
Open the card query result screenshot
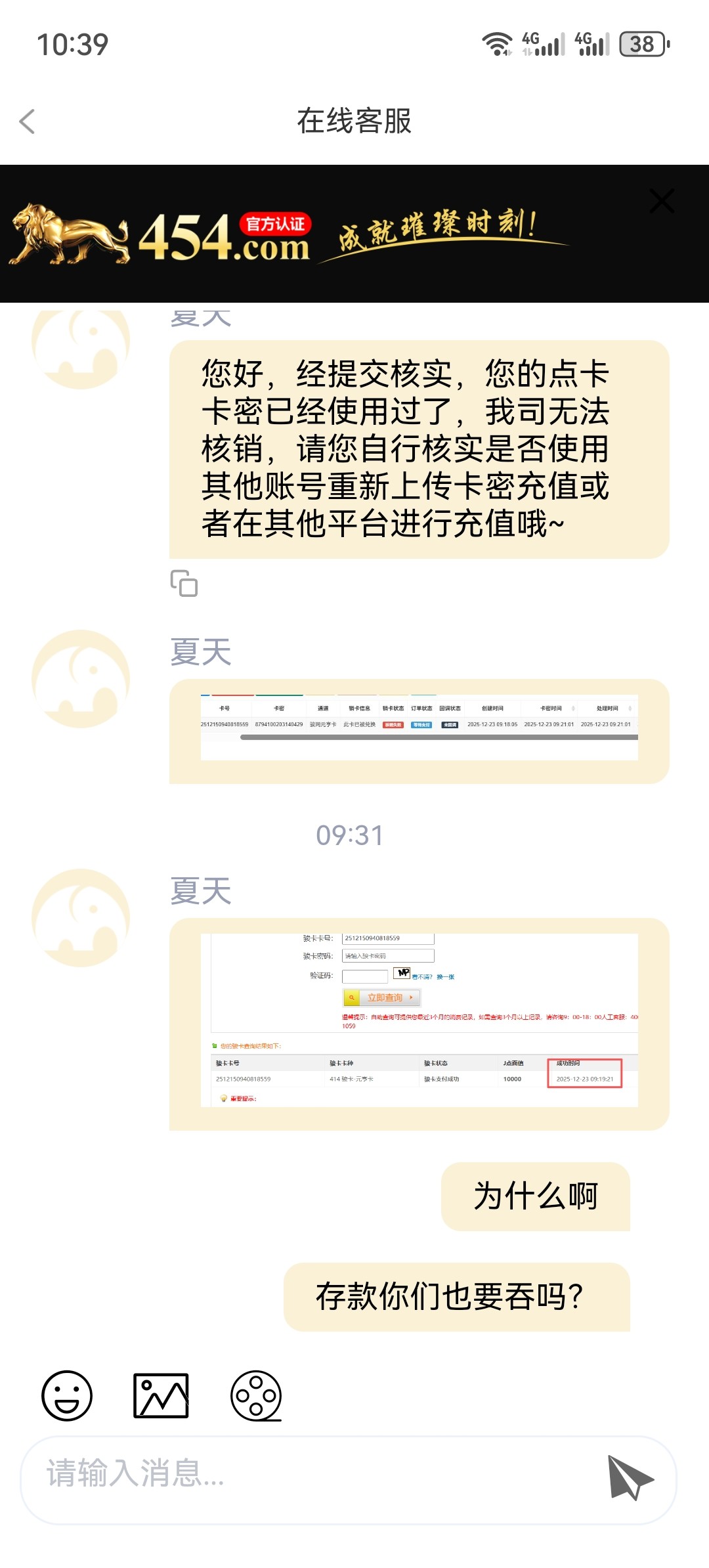pyautogui.click(x=419, y=1020)
